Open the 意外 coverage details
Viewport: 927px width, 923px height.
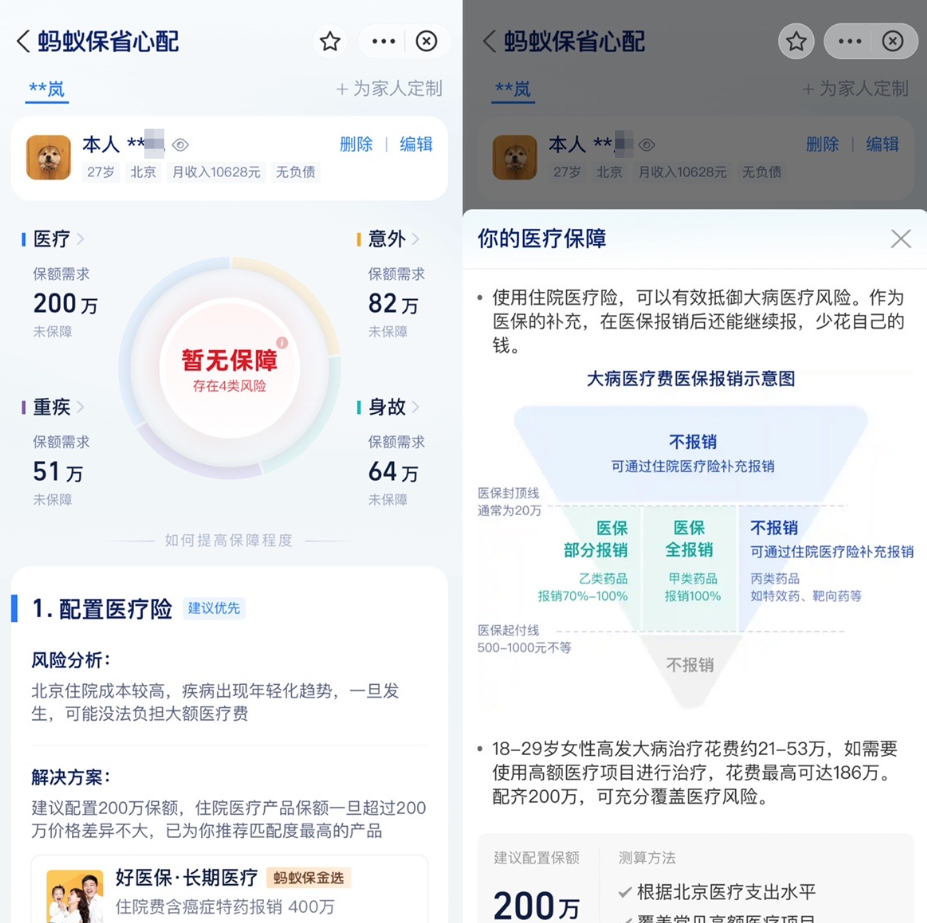(x=393, y=239)
